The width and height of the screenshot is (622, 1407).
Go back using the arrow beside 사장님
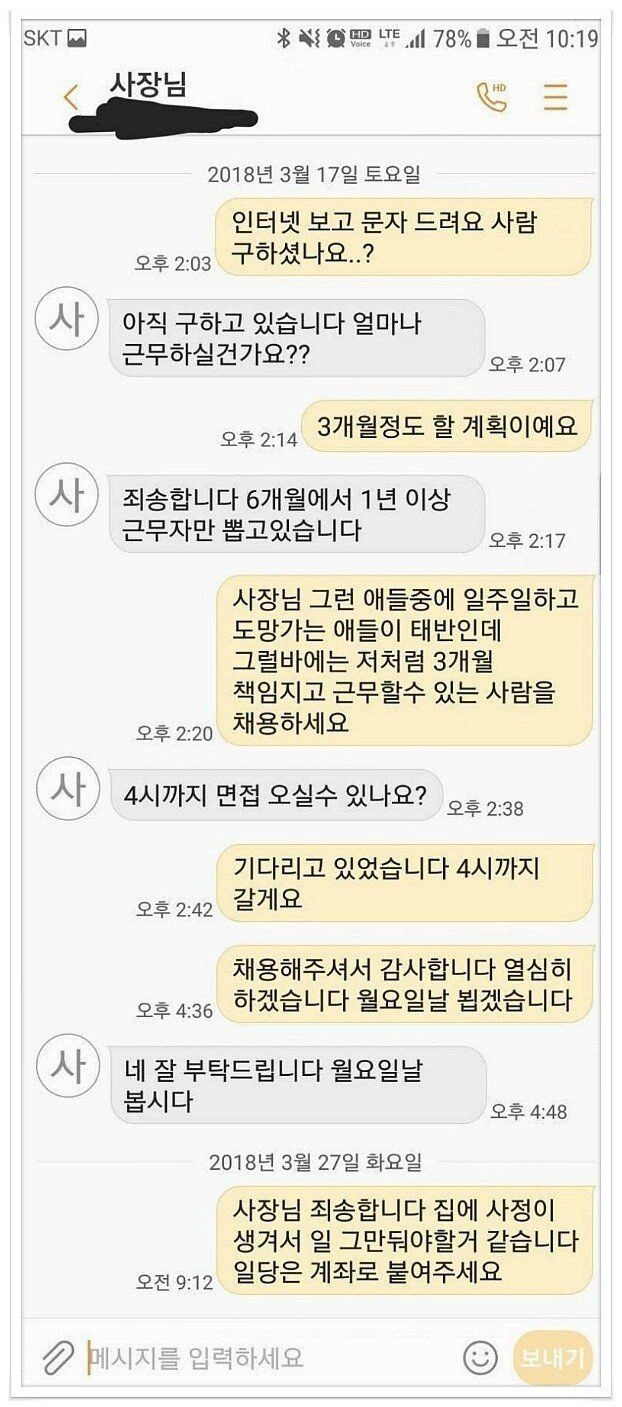pyautogui.click(x=70, y=97)
